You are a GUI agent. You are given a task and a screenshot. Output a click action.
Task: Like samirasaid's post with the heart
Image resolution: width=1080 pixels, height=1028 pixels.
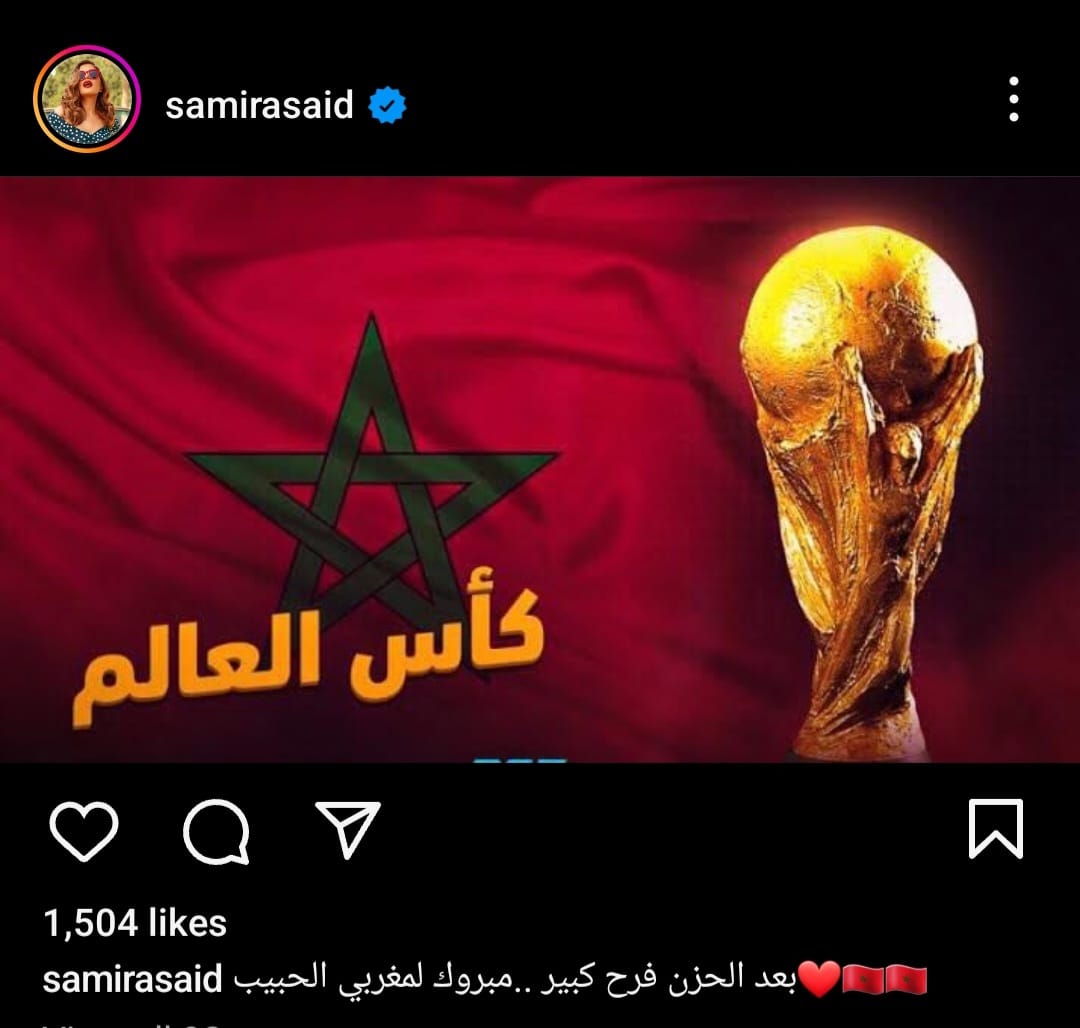point(83,832)
